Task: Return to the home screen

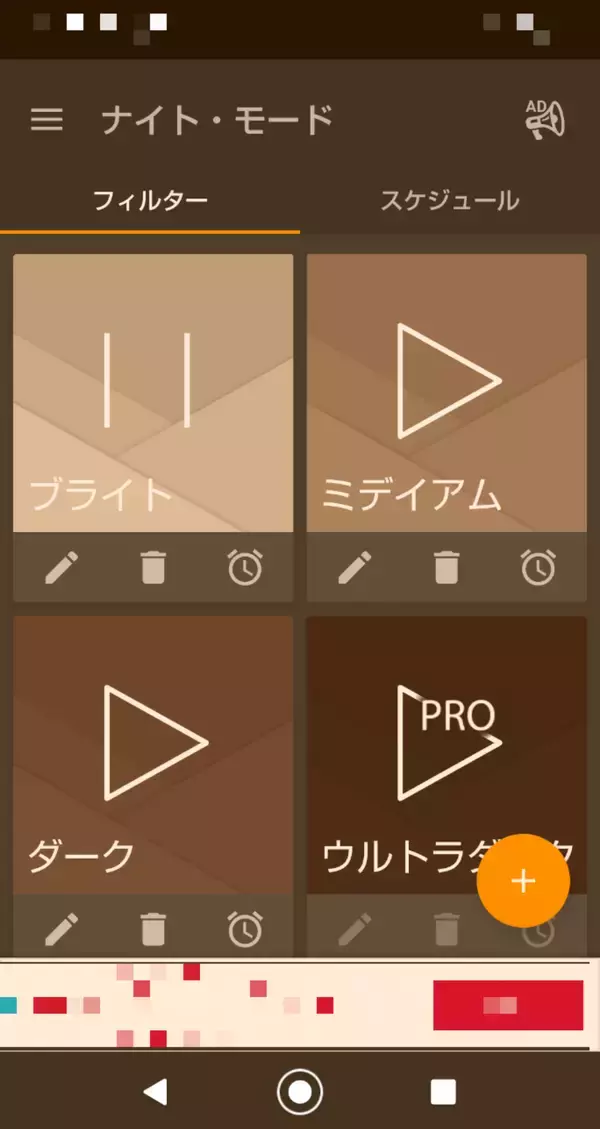Action: tap(299, 1091)
